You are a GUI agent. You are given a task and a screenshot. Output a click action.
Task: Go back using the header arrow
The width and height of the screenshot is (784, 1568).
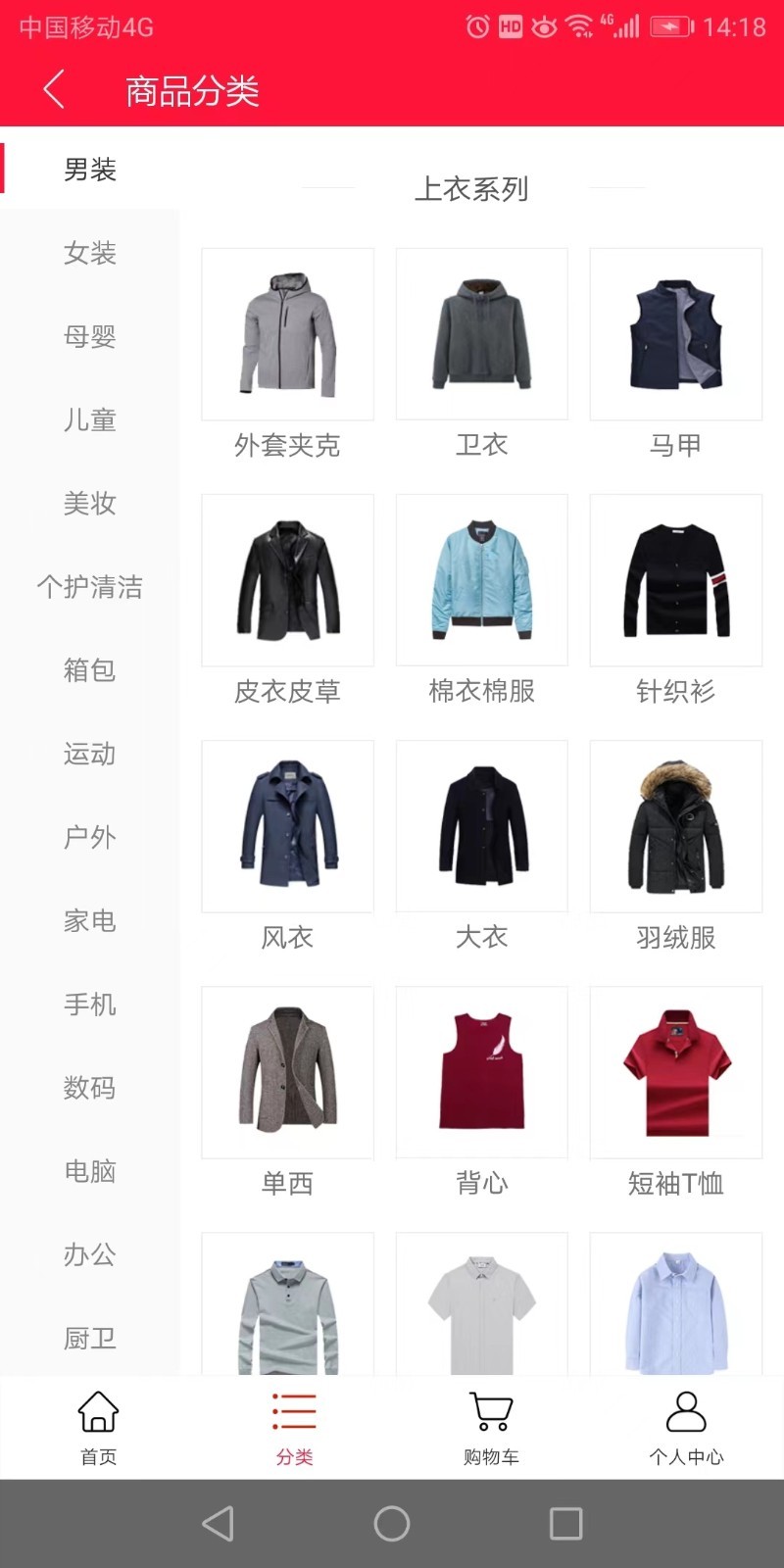[55, 89]
